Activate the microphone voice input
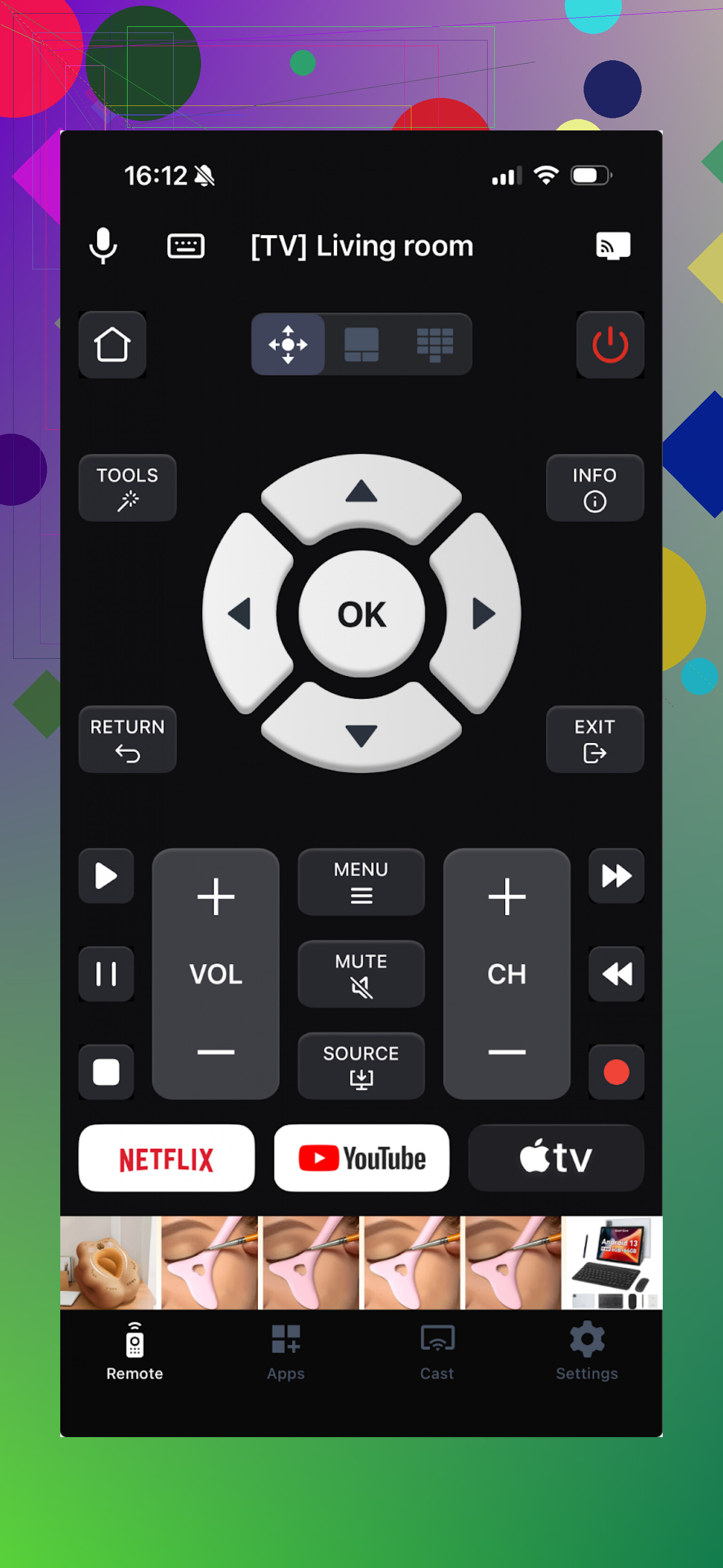Viewport: 723px width, 1568px height. (x=103, y=245)
